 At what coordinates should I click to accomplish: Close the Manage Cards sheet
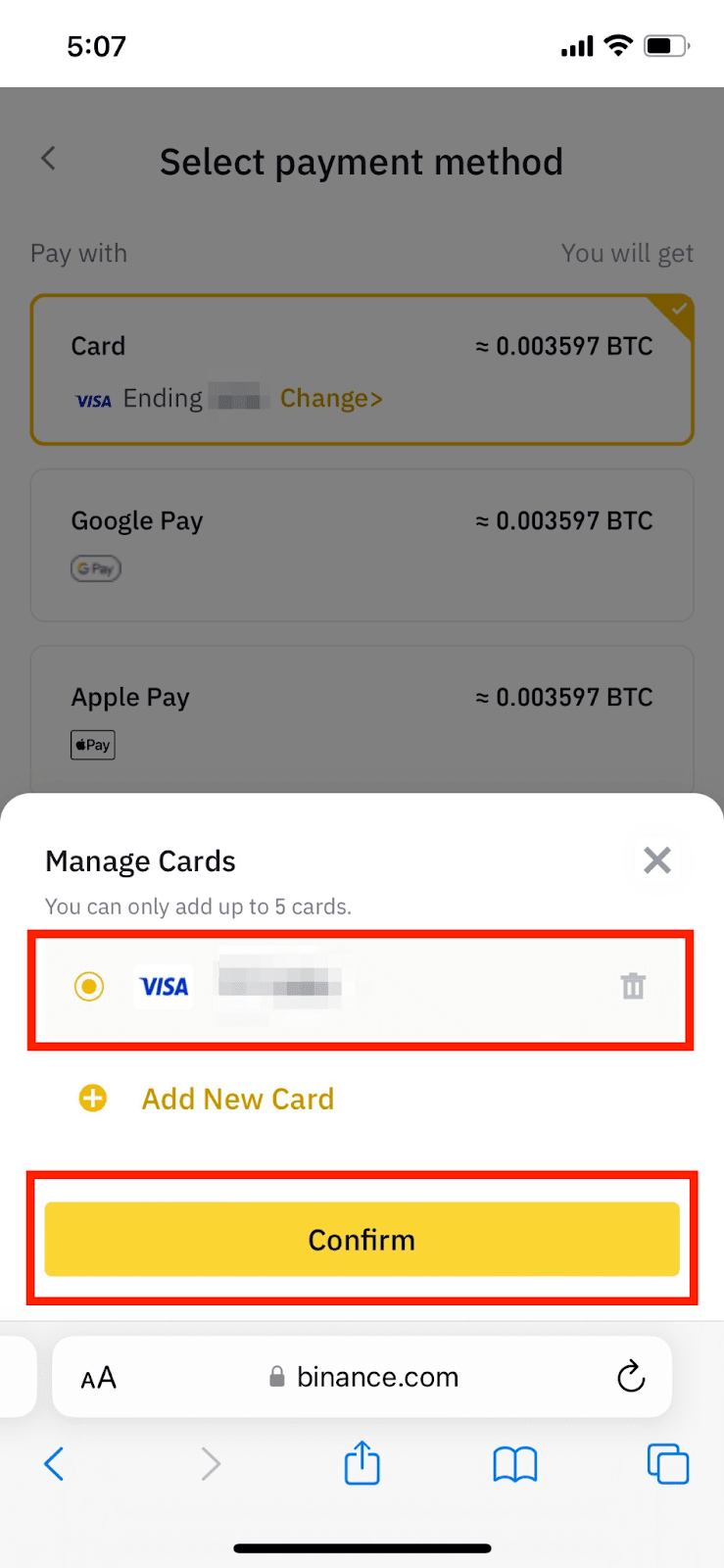coord(657,860)
